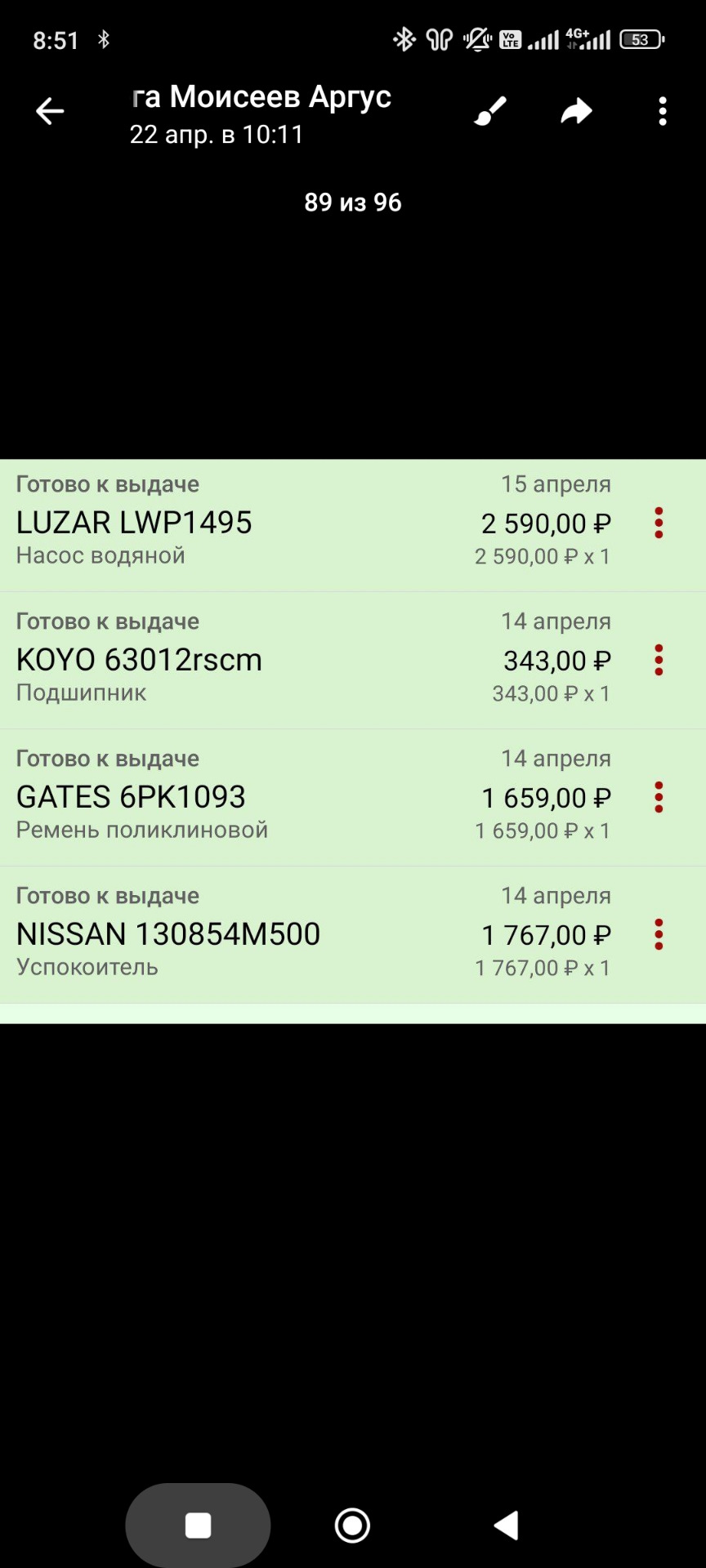Open the three-dot overflow menu at top right

pyautogui.click(x=662, y=111)
